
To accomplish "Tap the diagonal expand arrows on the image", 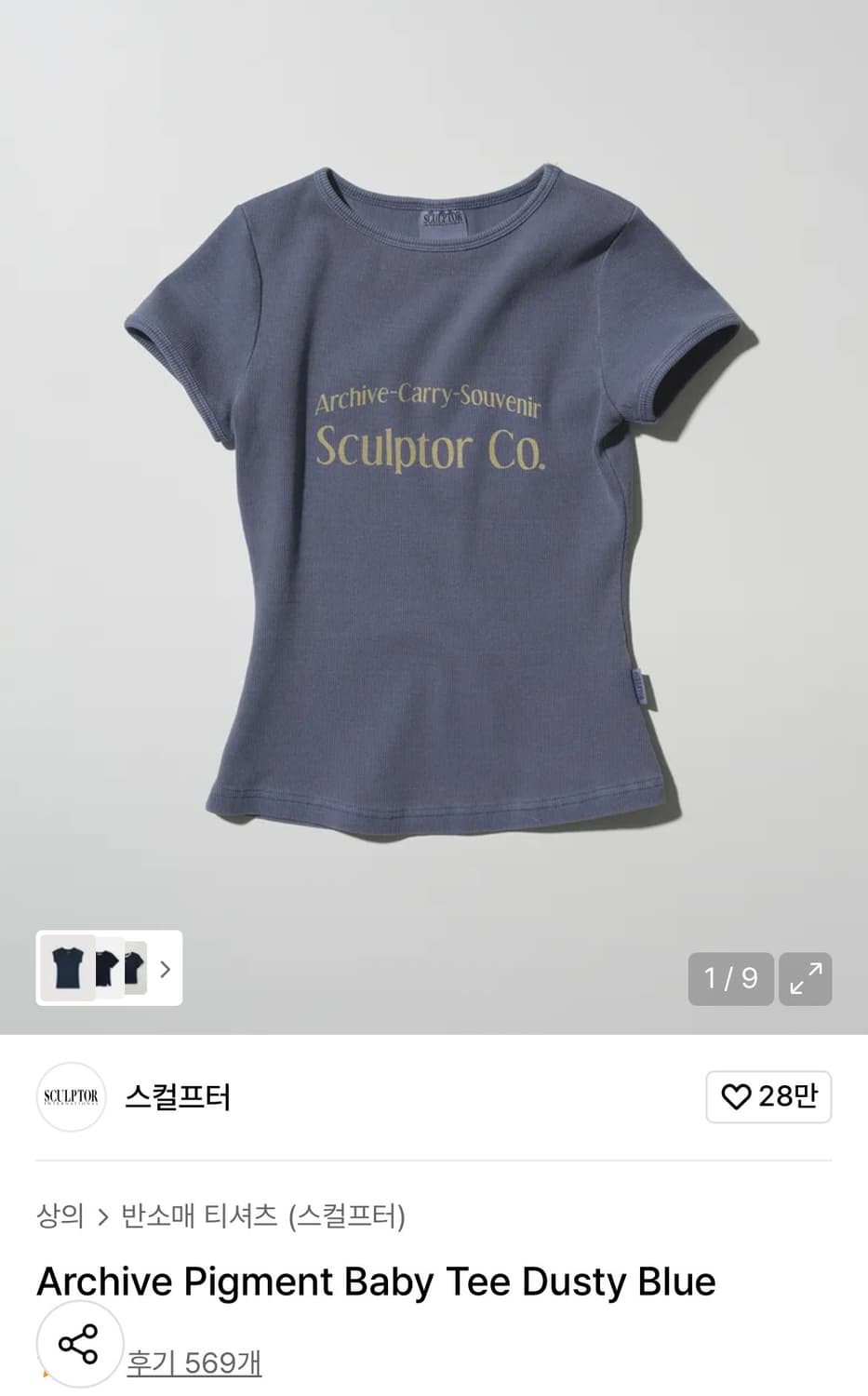I will coord(805,978).
